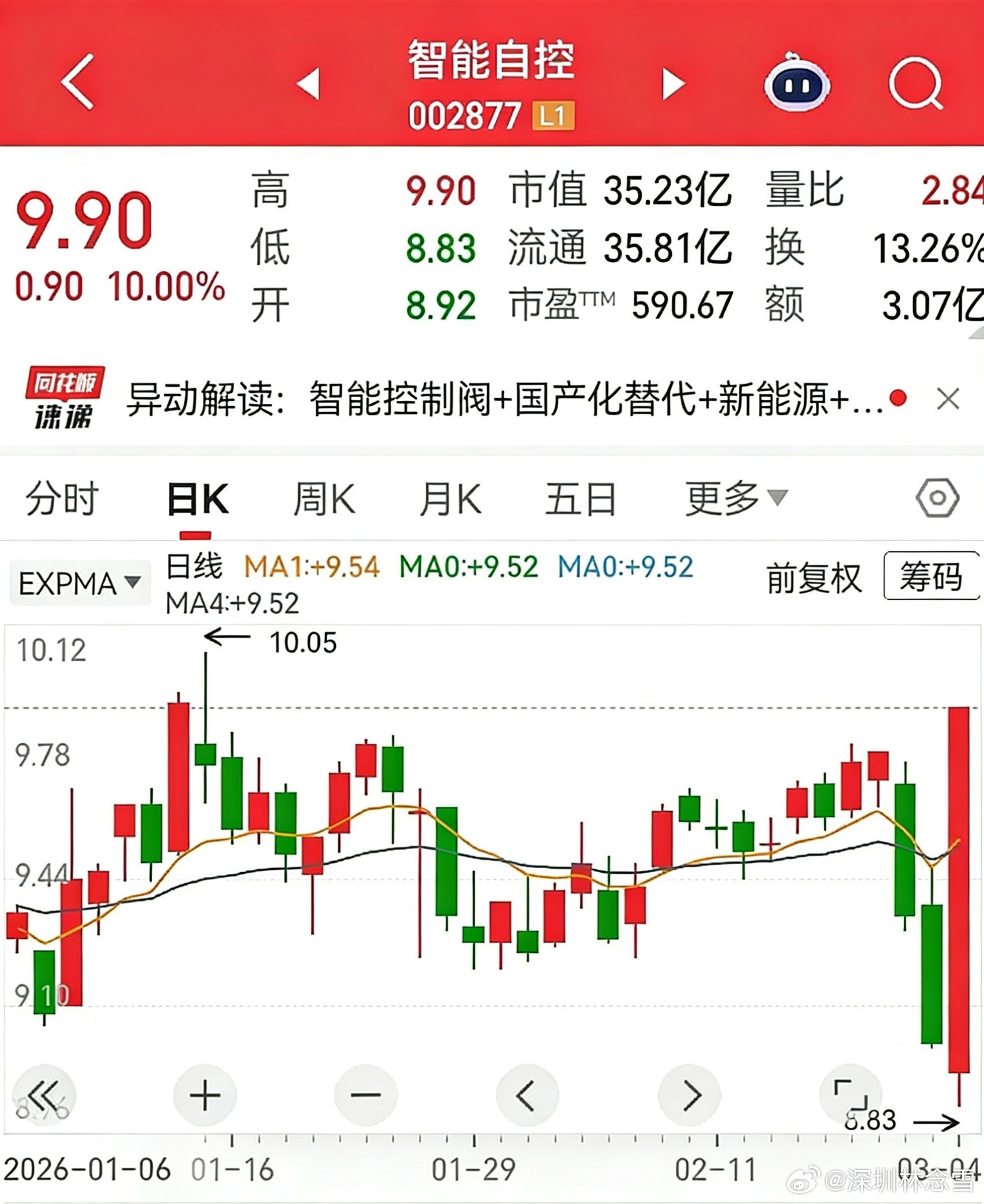Zoom in the candlestick chart with plus icon
Image resolution: width=984 pixels, height=1204 pixels.
[x=205, y=1095]
